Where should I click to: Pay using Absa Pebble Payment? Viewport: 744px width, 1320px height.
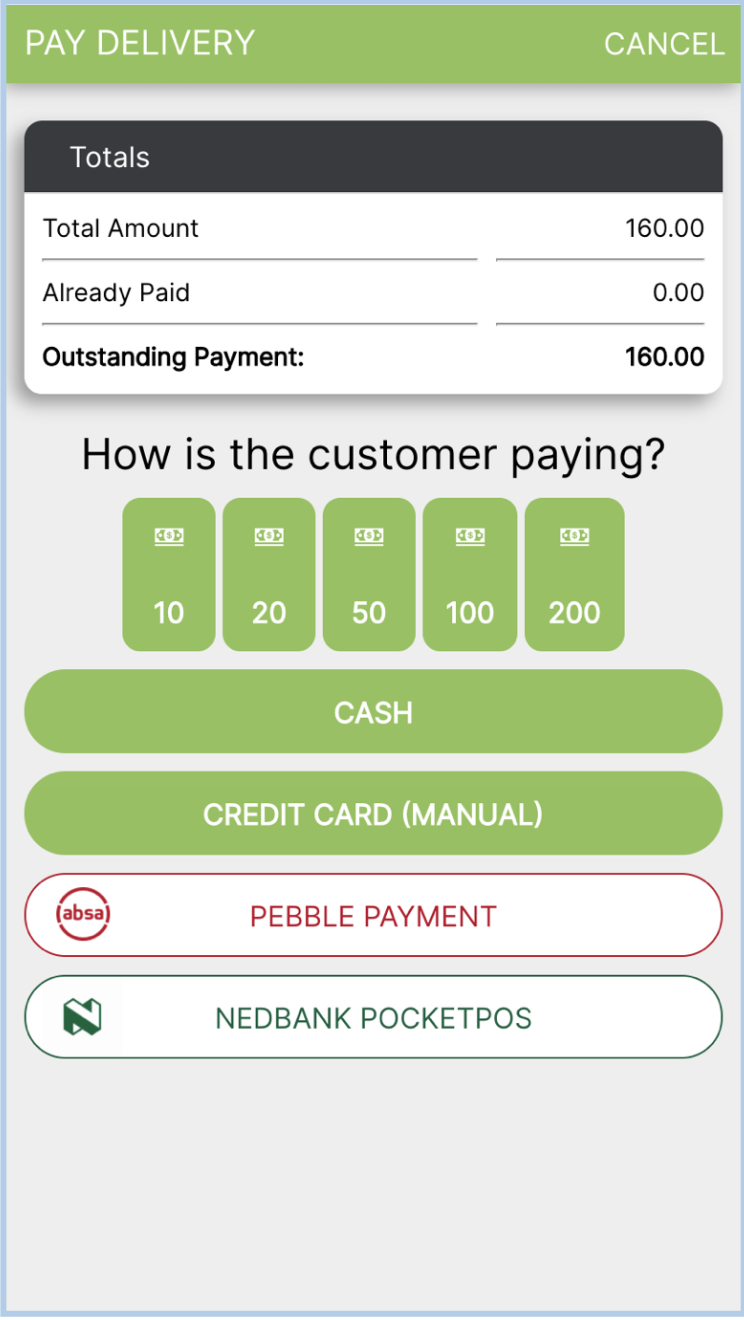[373, 916]
